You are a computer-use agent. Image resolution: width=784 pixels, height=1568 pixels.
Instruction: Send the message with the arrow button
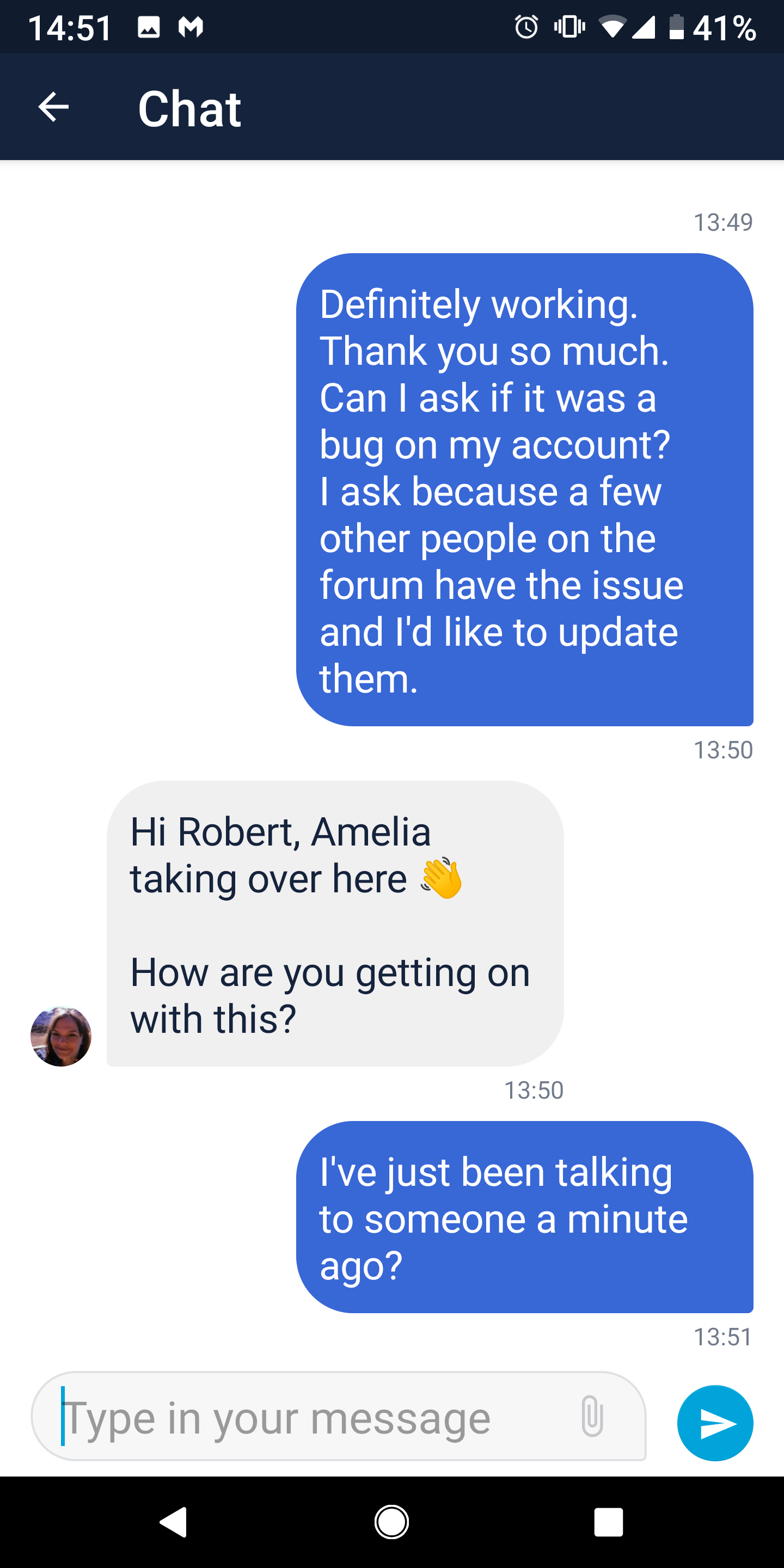pyautogui.click(x=715, y=1423)
